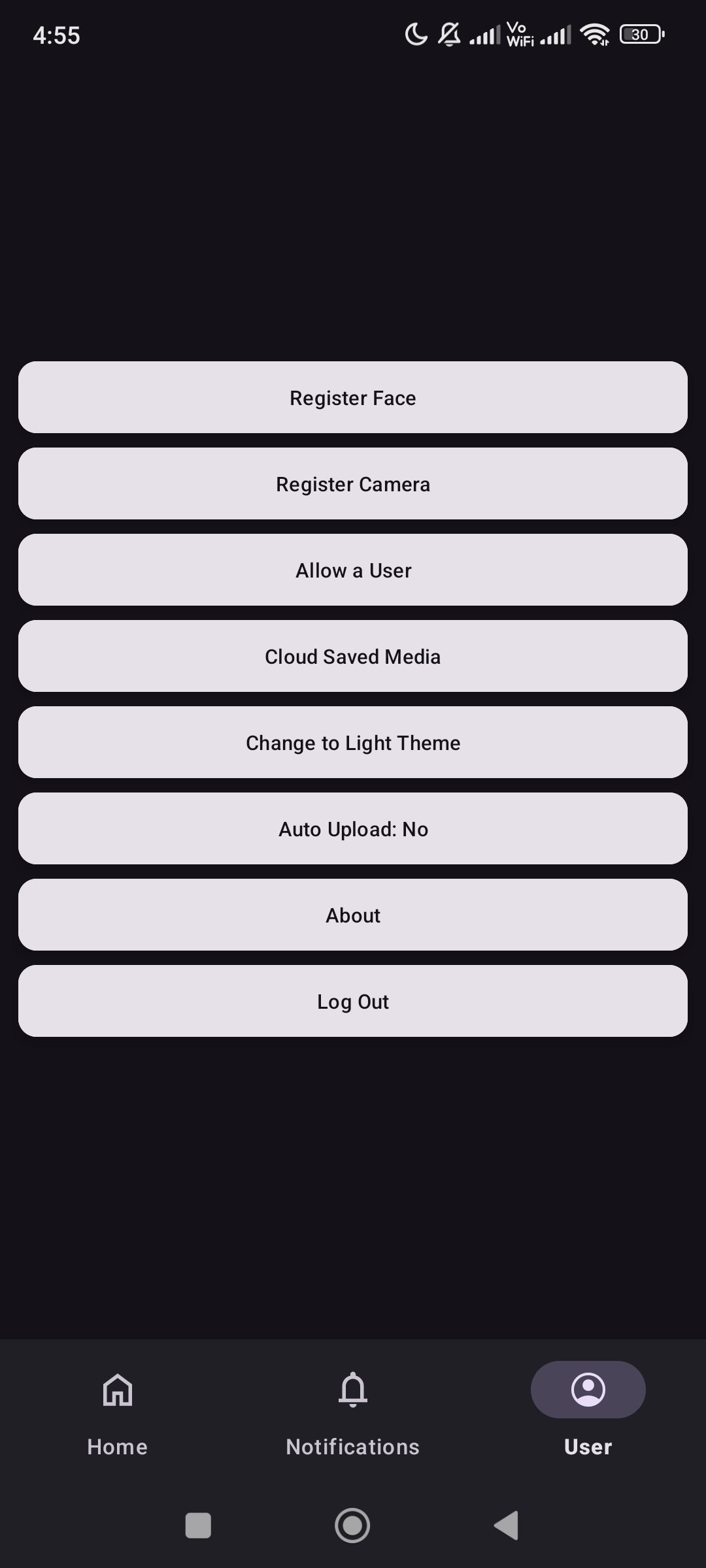Screen dimensions: 706x1568
Task: Open Cloud Saved Media
Action: (x=353, y=656)
